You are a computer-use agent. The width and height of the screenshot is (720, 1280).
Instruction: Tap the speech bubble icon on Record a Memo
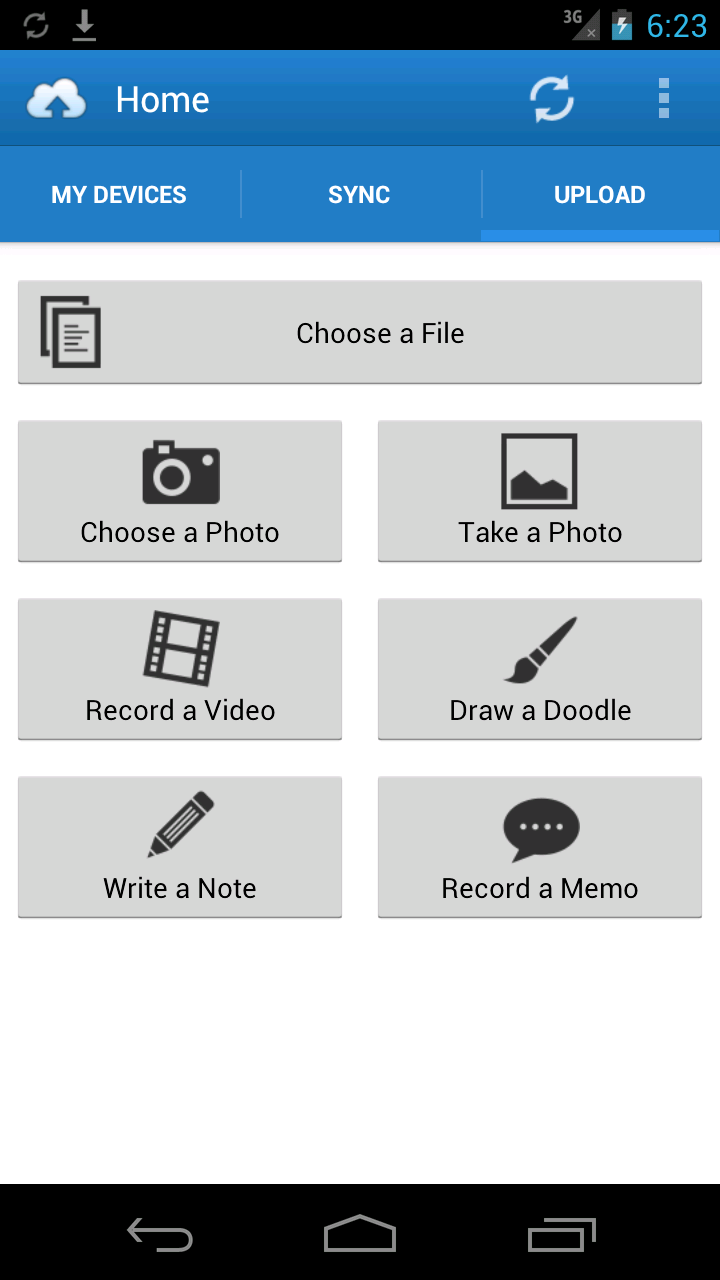[x=539, y=826]
